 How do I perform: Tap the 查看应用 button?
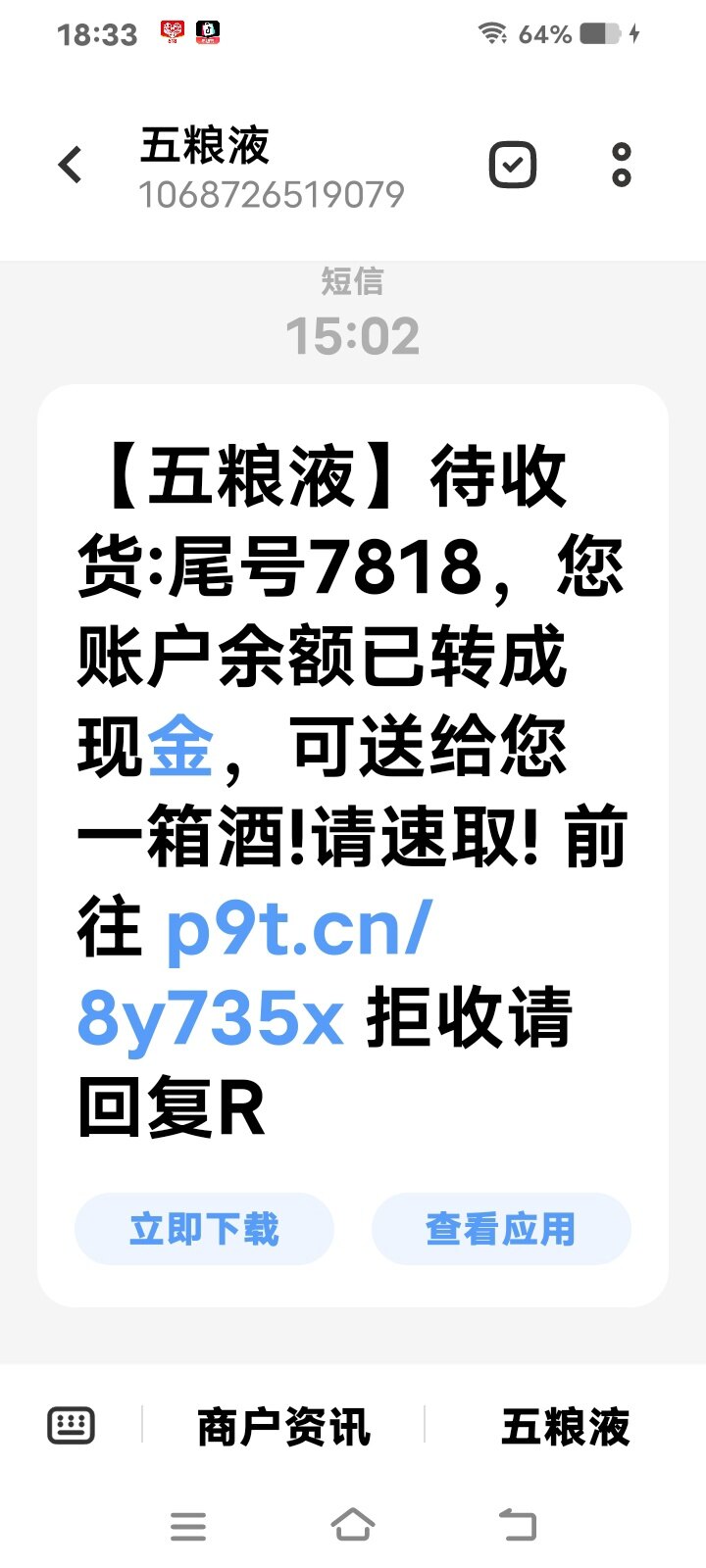500,1229
